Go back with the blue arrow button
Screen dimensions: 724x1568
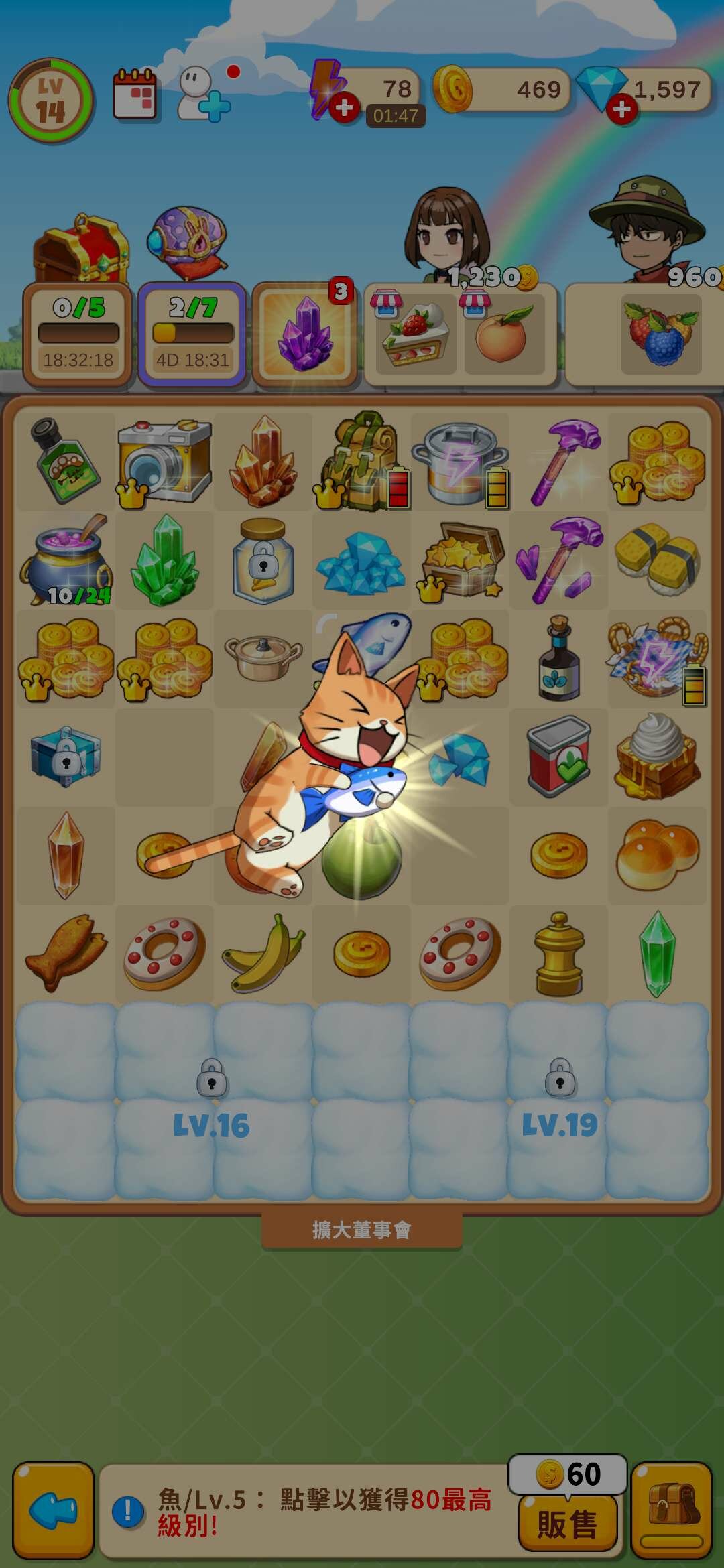[53, 1510]
